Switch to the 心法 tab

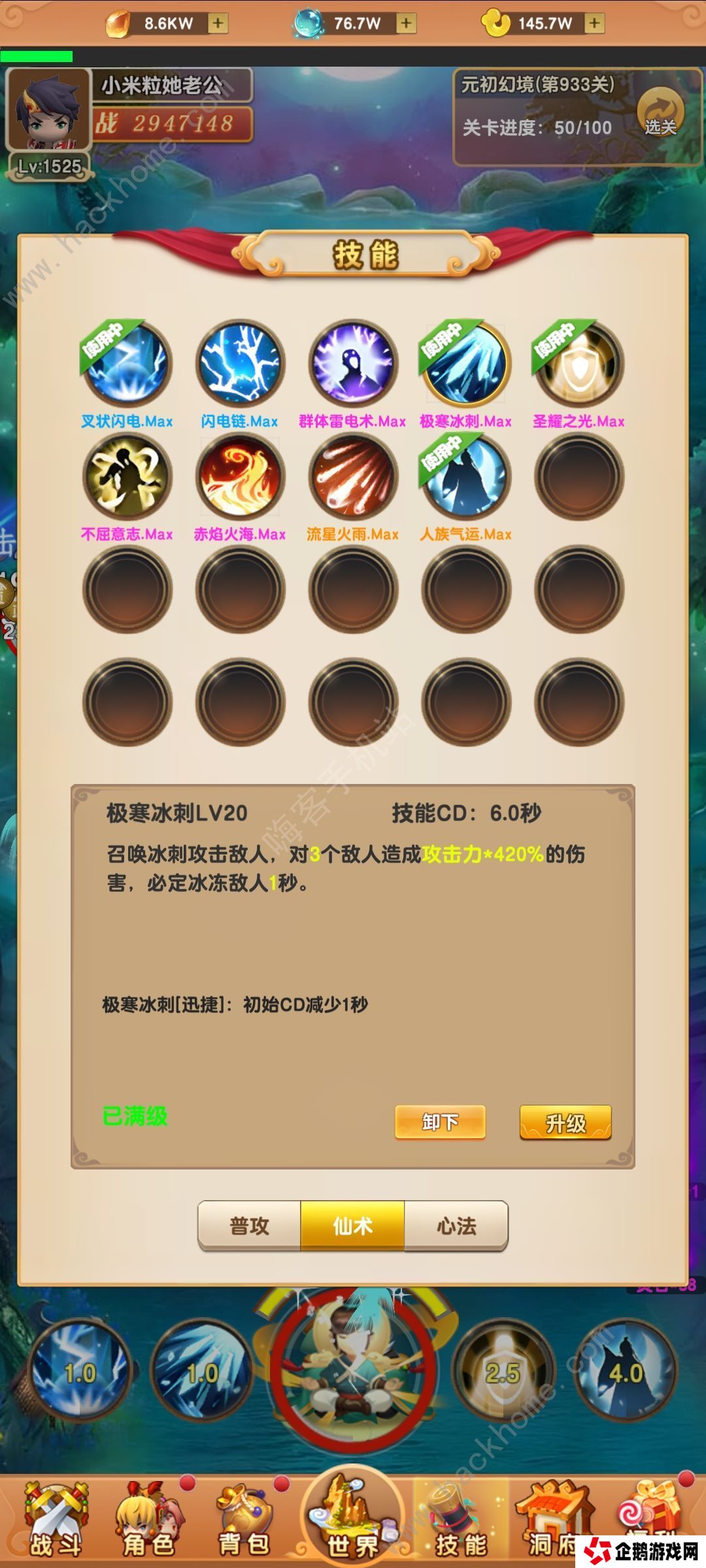[x=456, y=1226]
